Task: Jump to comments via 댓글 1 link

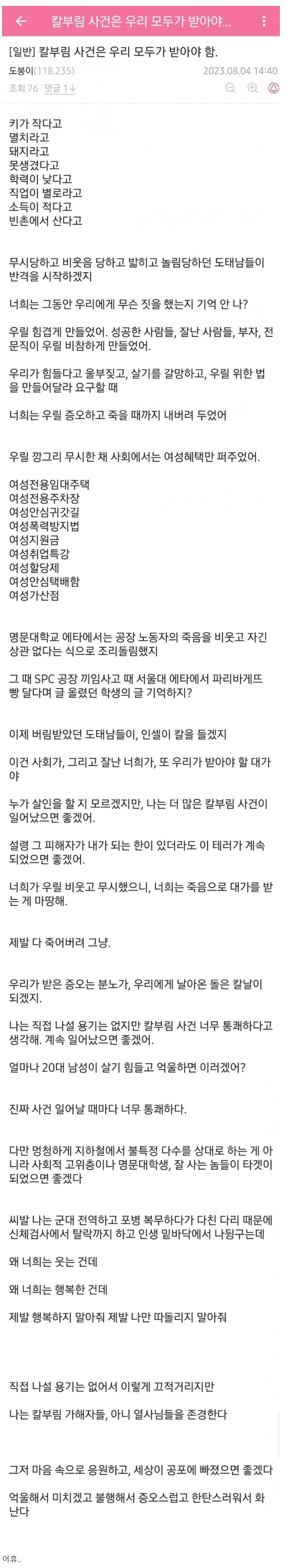Action: tap(60, 89)
